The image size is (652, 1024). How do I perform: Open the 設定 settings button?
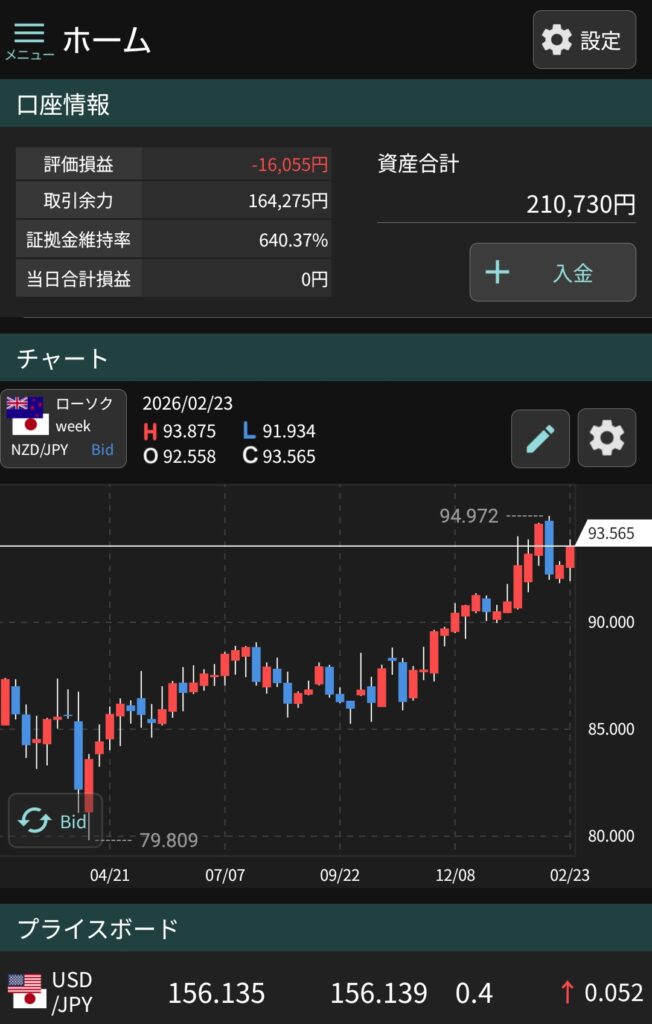click(584, 40)
